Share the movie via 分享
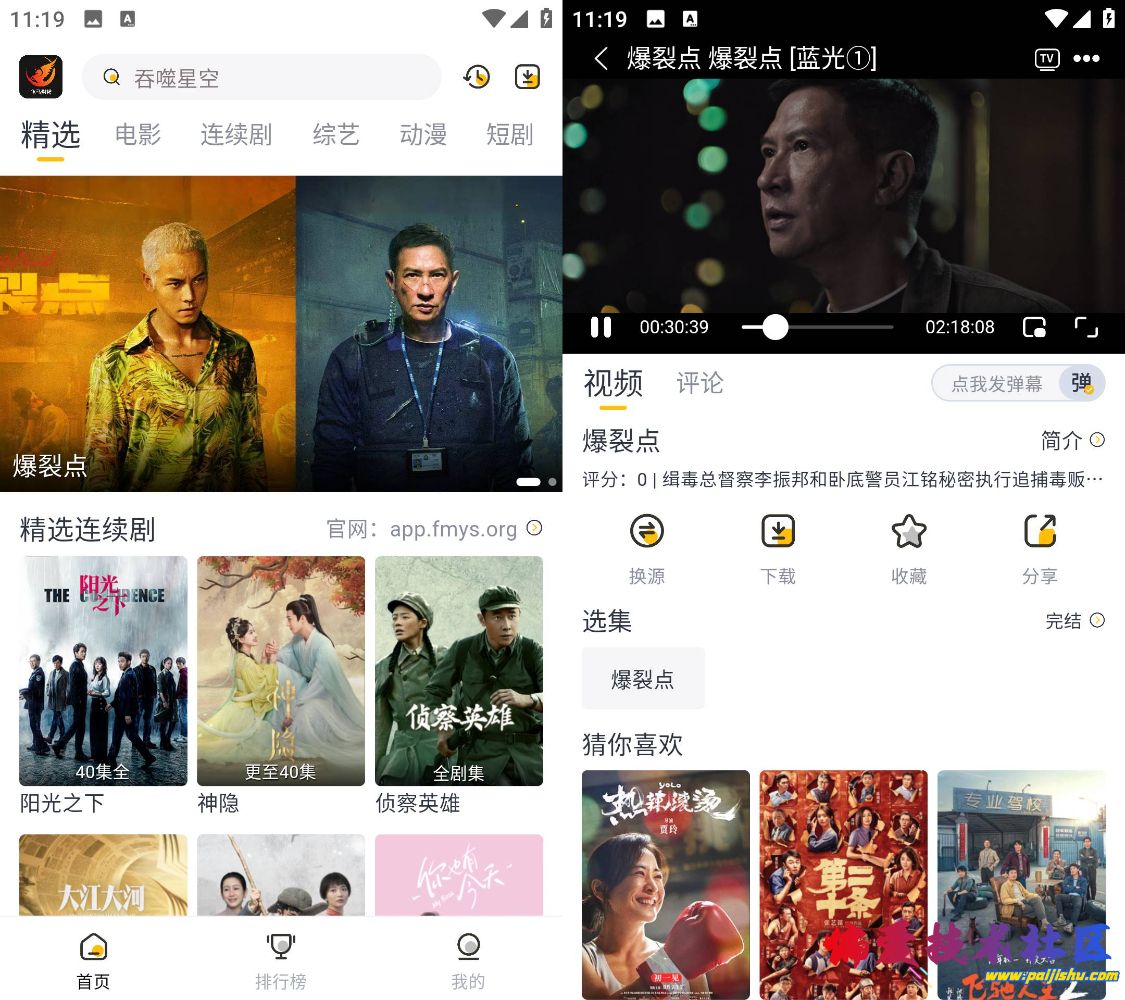Screen dimensions: 1125x1000 click(x=1040, y=547)
